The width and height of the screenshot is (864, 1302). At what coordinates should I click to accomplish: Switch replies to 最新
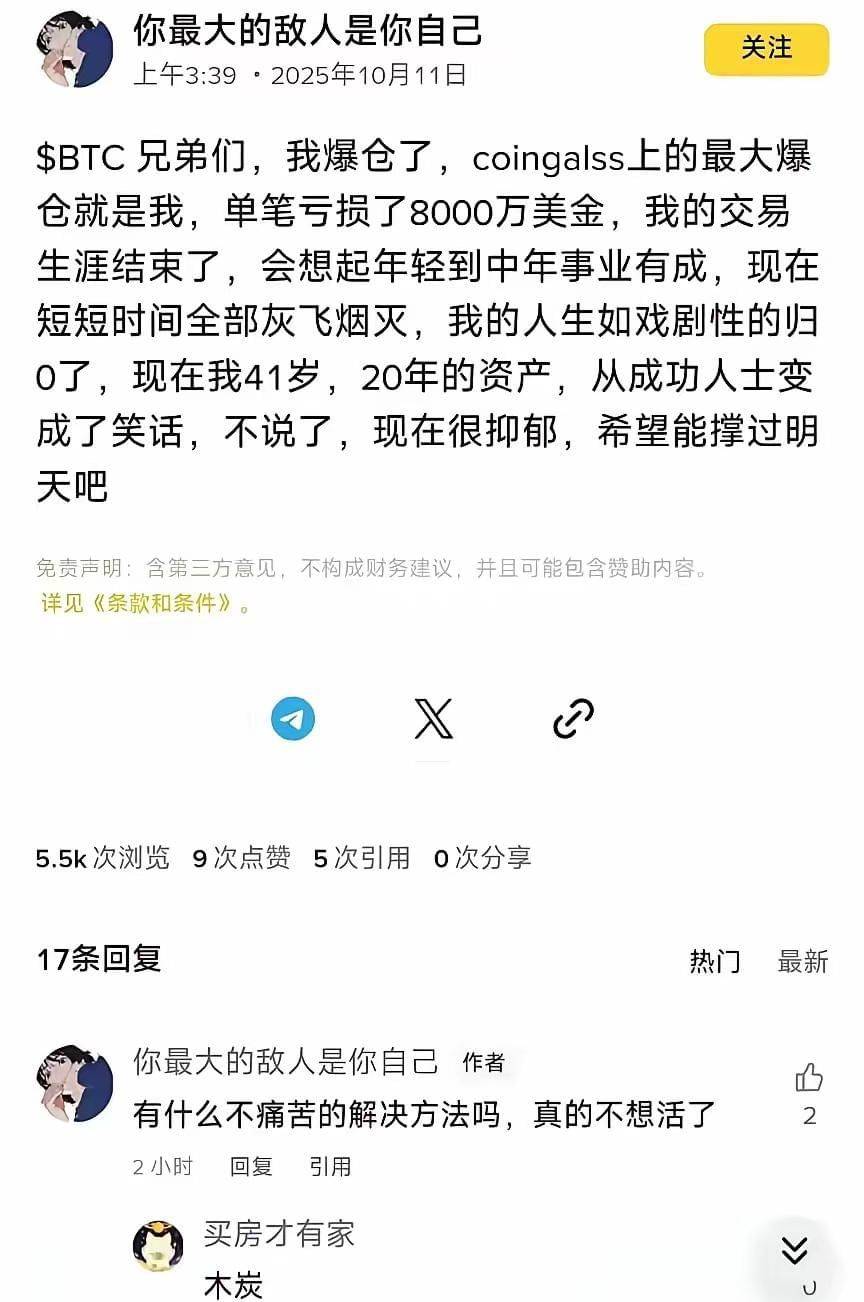point(803,962)
